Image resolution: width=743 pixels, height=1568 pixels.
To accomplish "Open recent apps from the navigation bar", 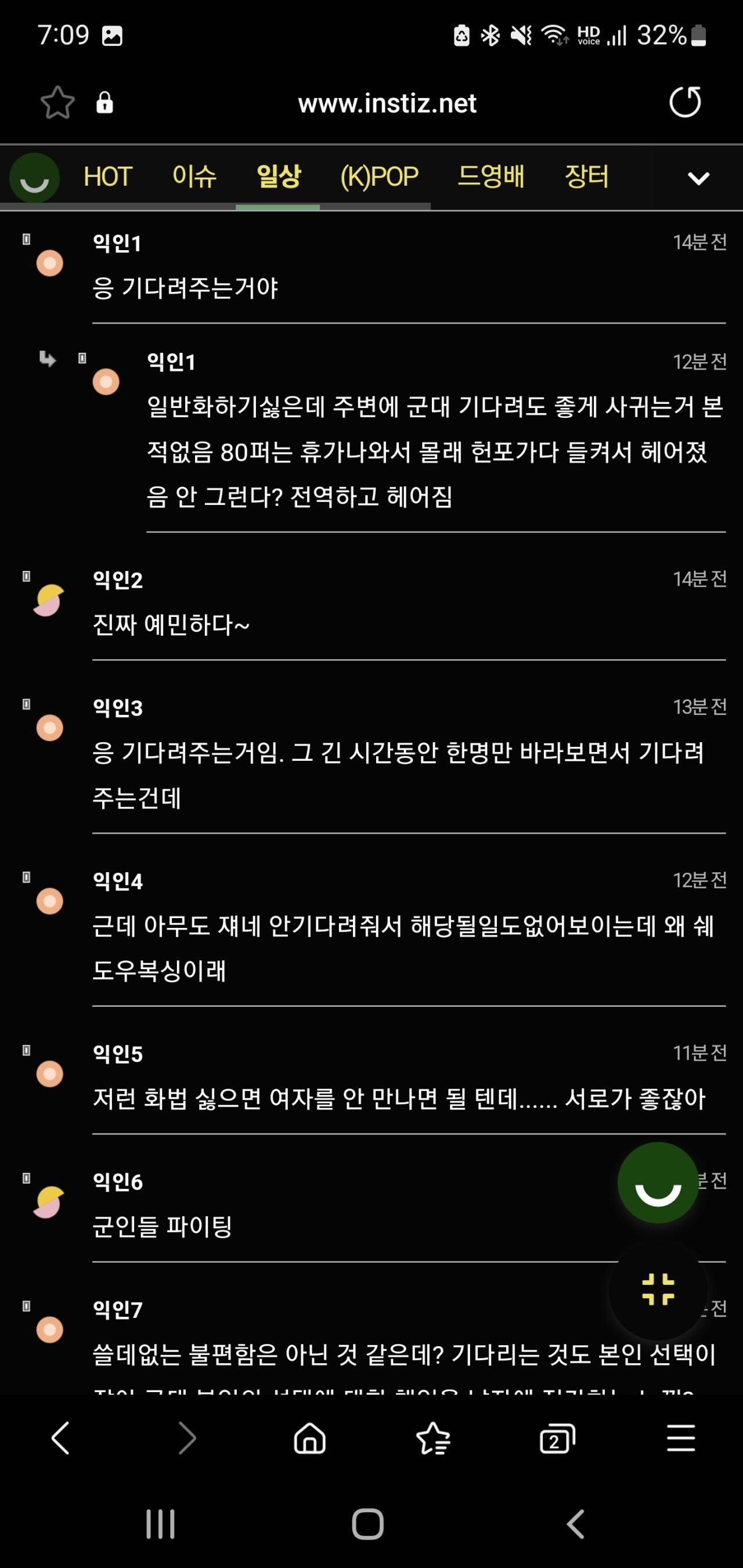I will pyautogui.click(x=160, y=1525).
